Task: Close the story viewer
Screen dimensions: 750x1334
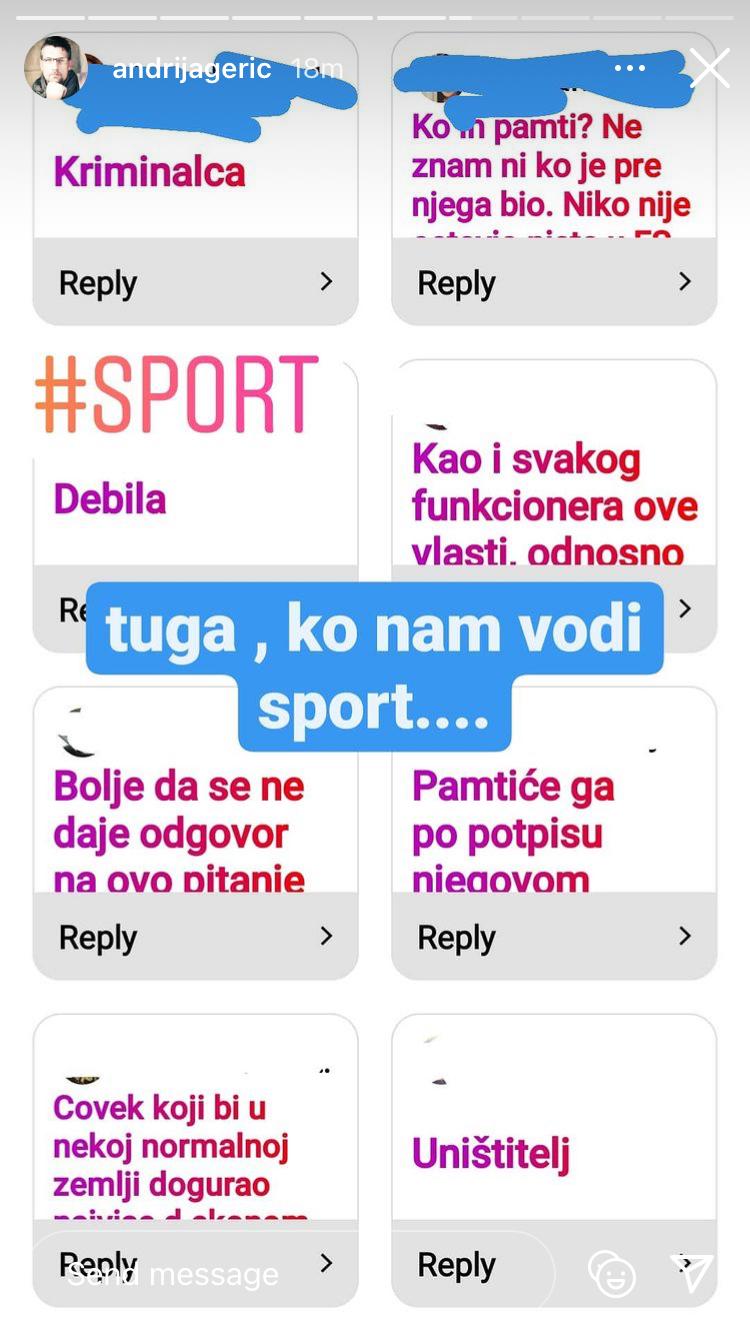Action: coord(709,68)
